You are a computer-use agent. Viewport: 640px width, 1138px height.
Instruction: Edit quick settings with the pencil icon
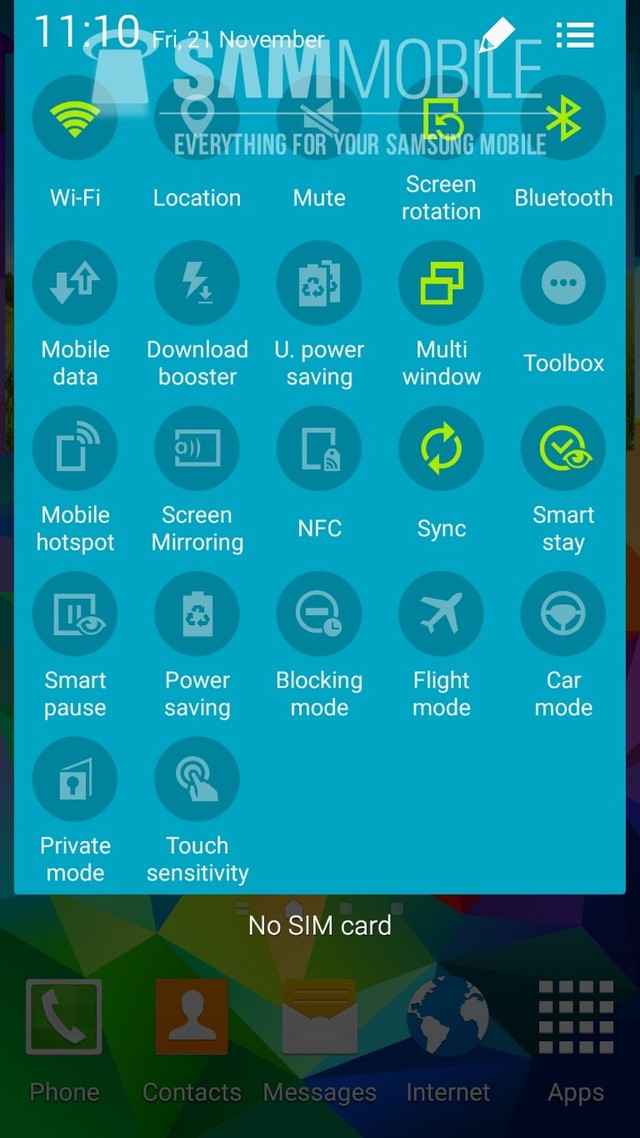[x=496, y=36]
